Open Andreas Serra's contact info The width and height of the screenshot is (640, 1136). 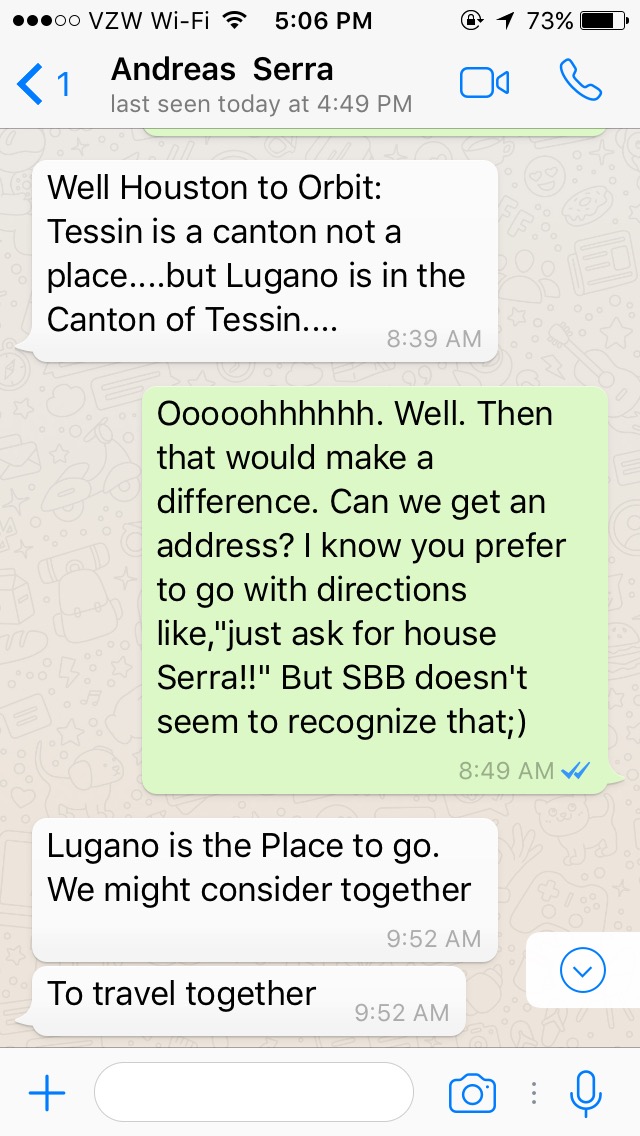[x=261, y=85]
